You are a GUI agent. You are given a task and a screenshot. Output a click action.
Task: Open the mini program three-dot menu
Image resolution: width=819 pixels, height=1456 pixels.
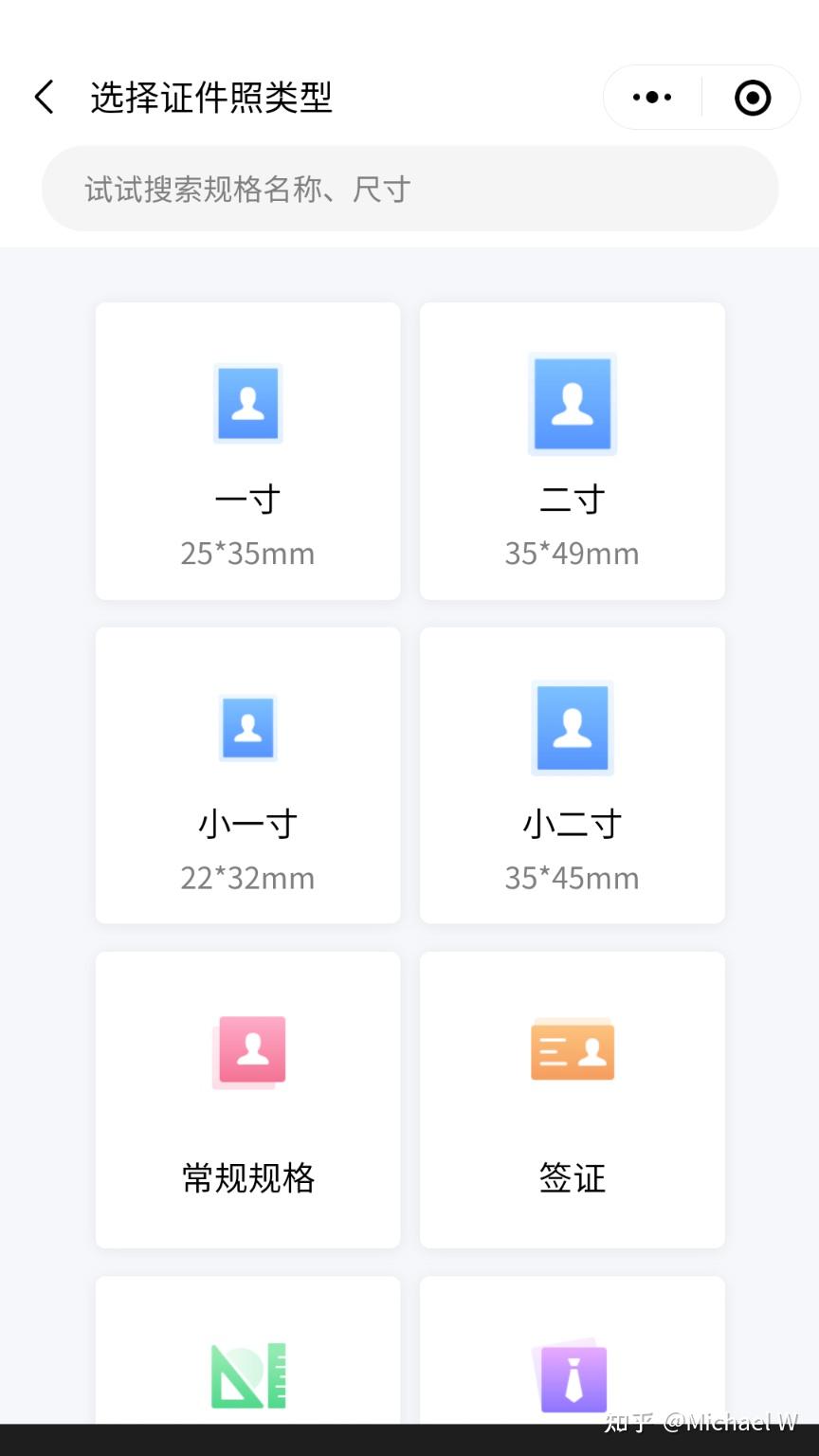pyautogui.click(x=652, y=98)
